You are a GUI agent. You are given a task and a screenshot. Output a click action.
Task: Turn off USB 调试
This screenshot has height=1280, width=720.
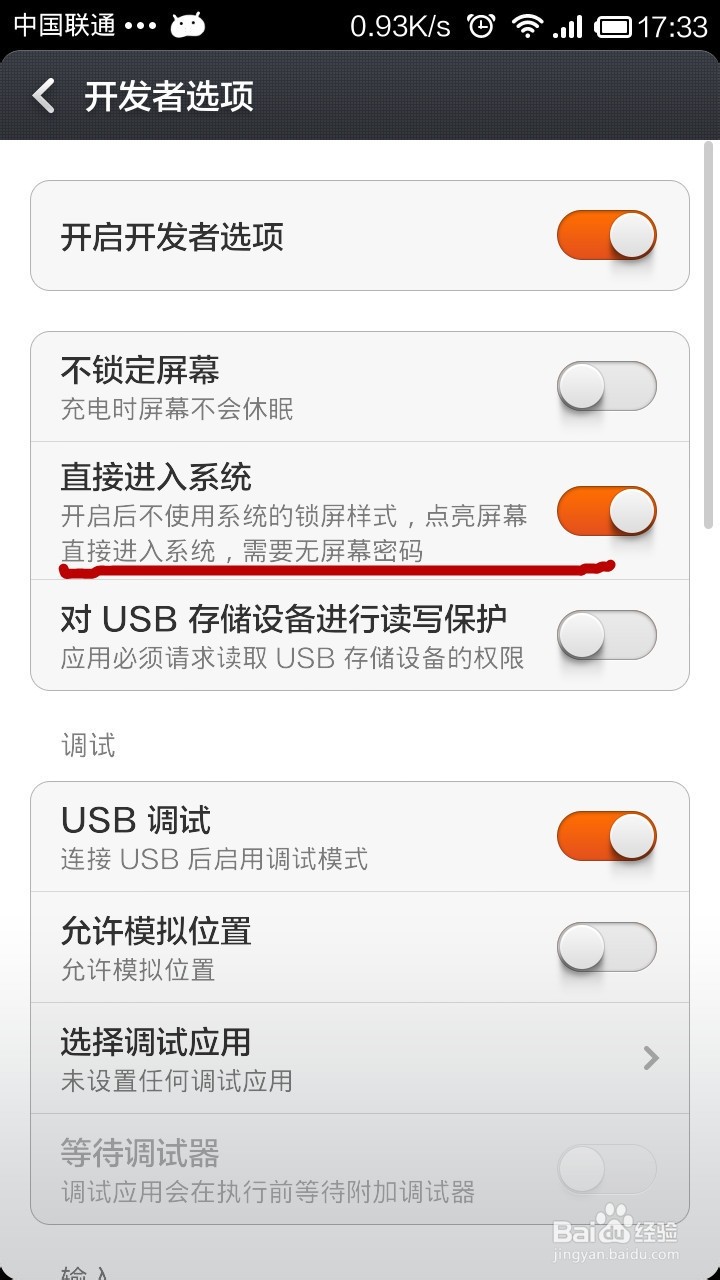(x=606, y=836)
